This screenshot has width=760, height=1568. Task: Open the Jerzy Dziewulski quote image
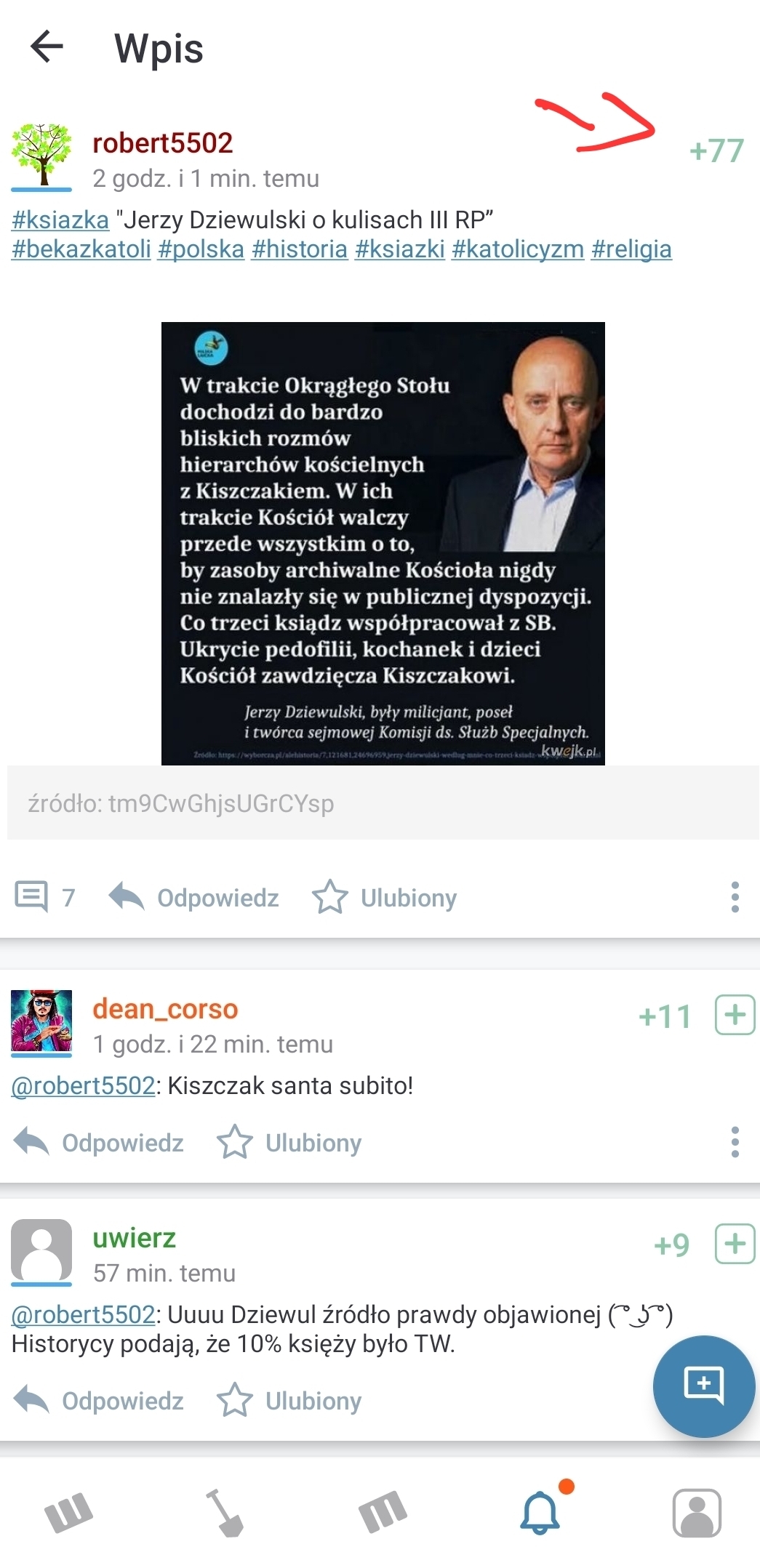383,543
